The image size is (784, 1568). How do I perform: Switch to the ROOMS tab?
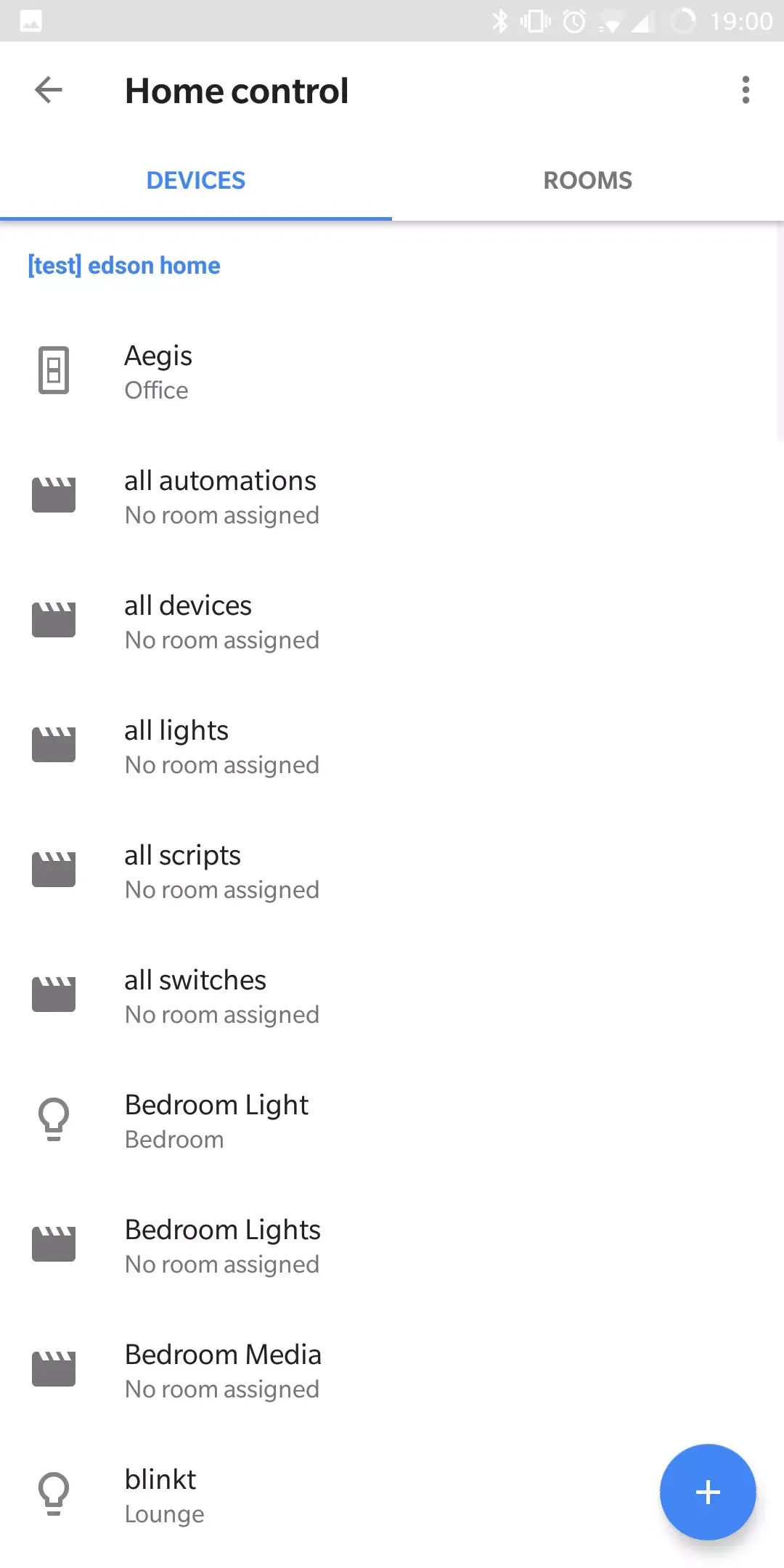tap(587, 180)
